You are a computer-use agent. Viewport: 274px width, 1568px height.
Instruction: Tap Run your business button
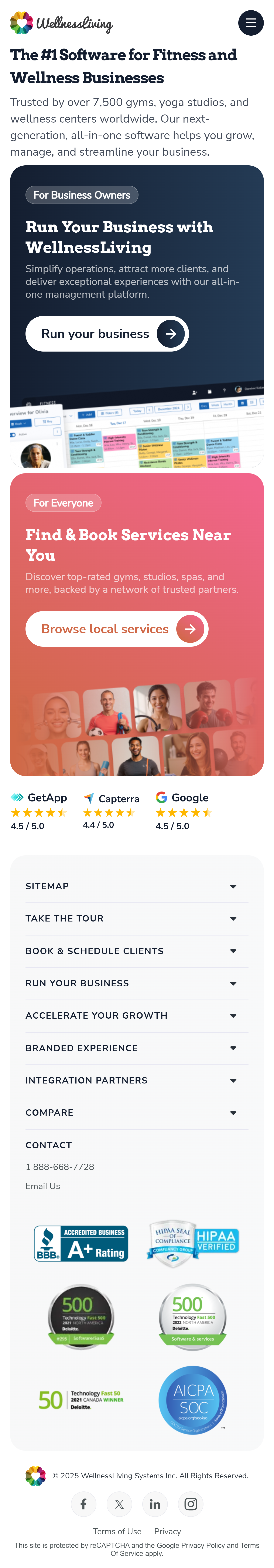pyautogui.click(x=107, y=334)
